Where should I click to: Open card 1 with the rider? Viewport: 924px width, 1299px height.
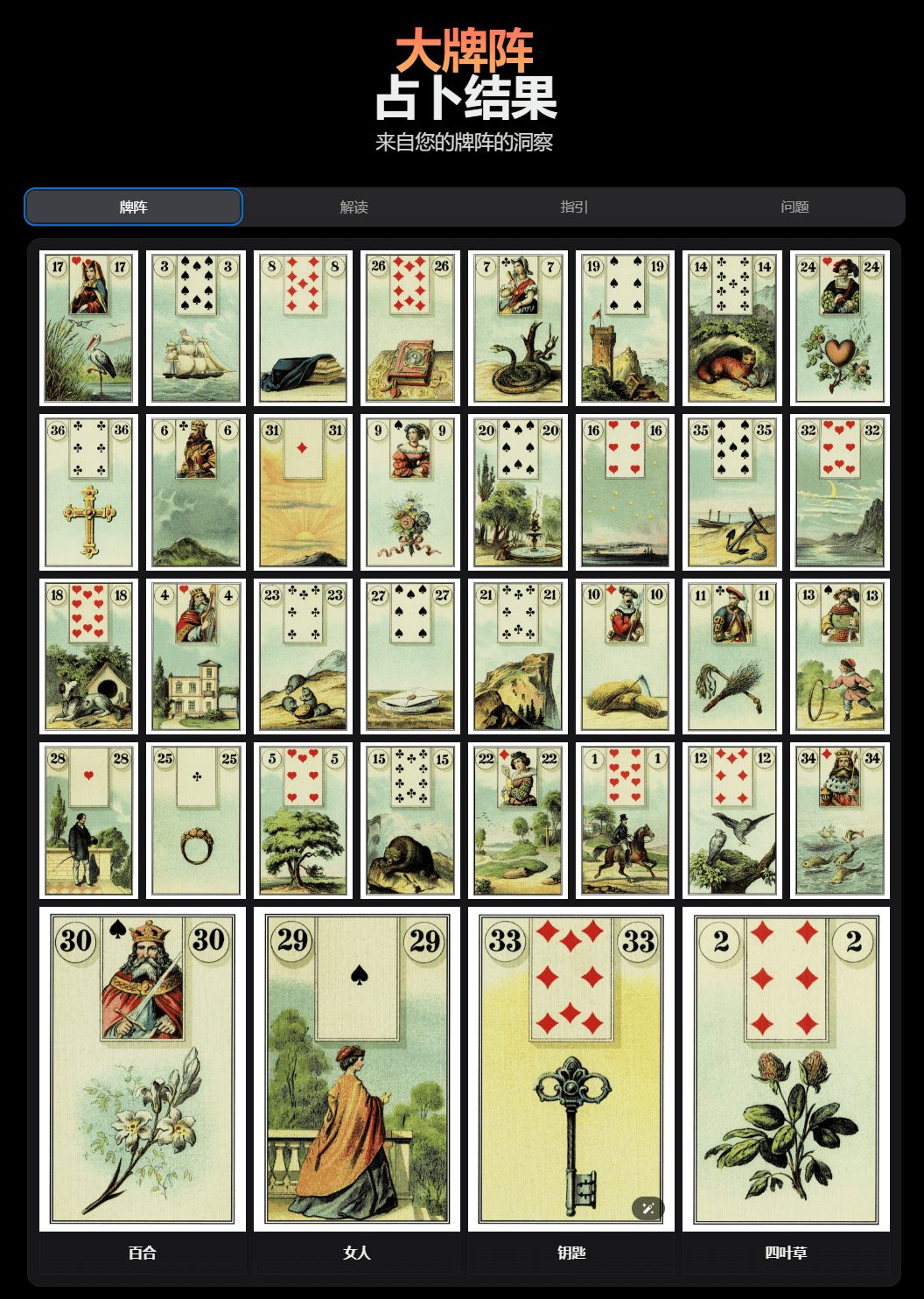point(625,820)
